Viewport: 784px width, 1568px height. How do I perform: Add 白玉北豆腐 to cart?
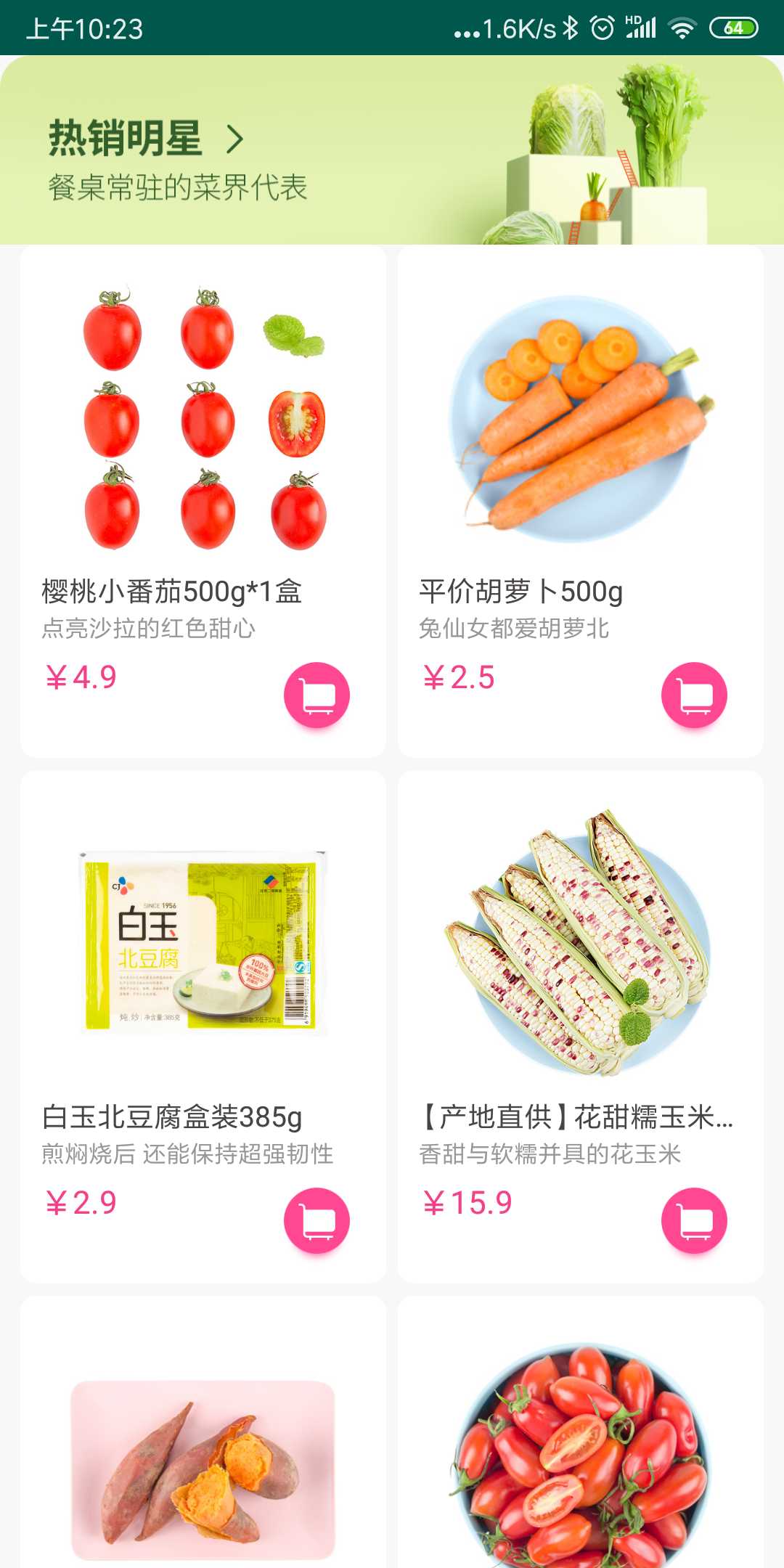pos(316,1220)
